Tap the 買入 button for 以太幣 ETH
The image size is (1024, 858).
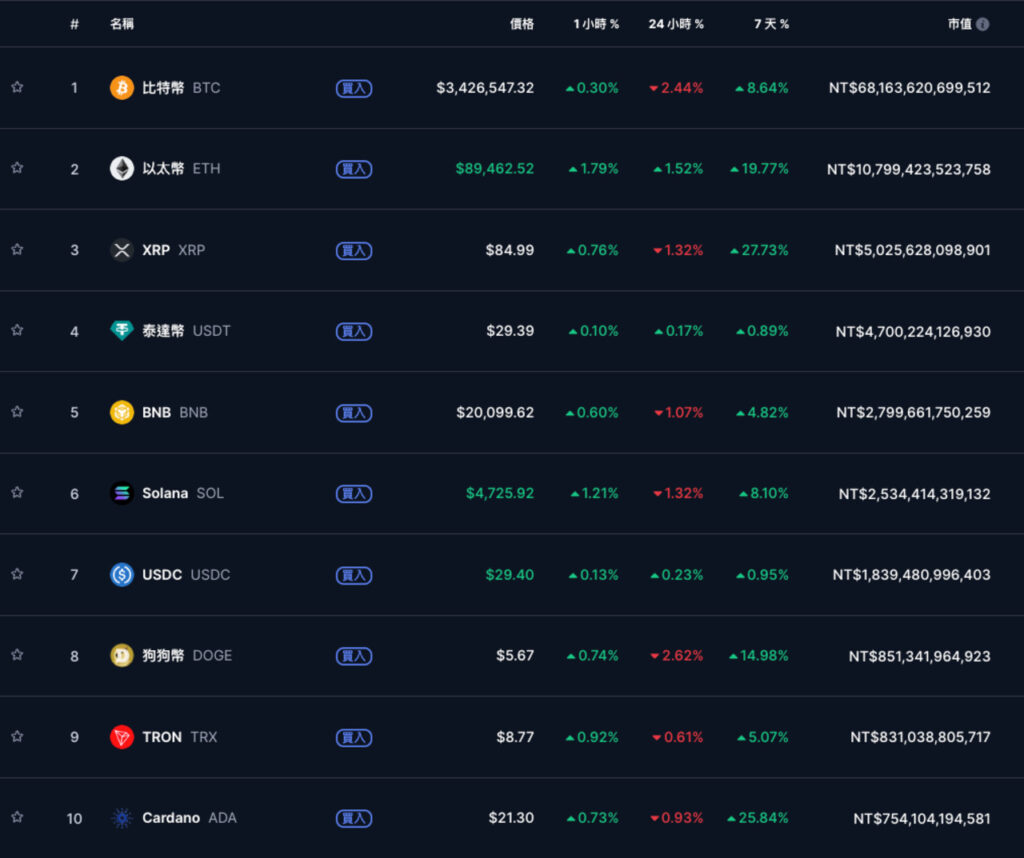354,169
